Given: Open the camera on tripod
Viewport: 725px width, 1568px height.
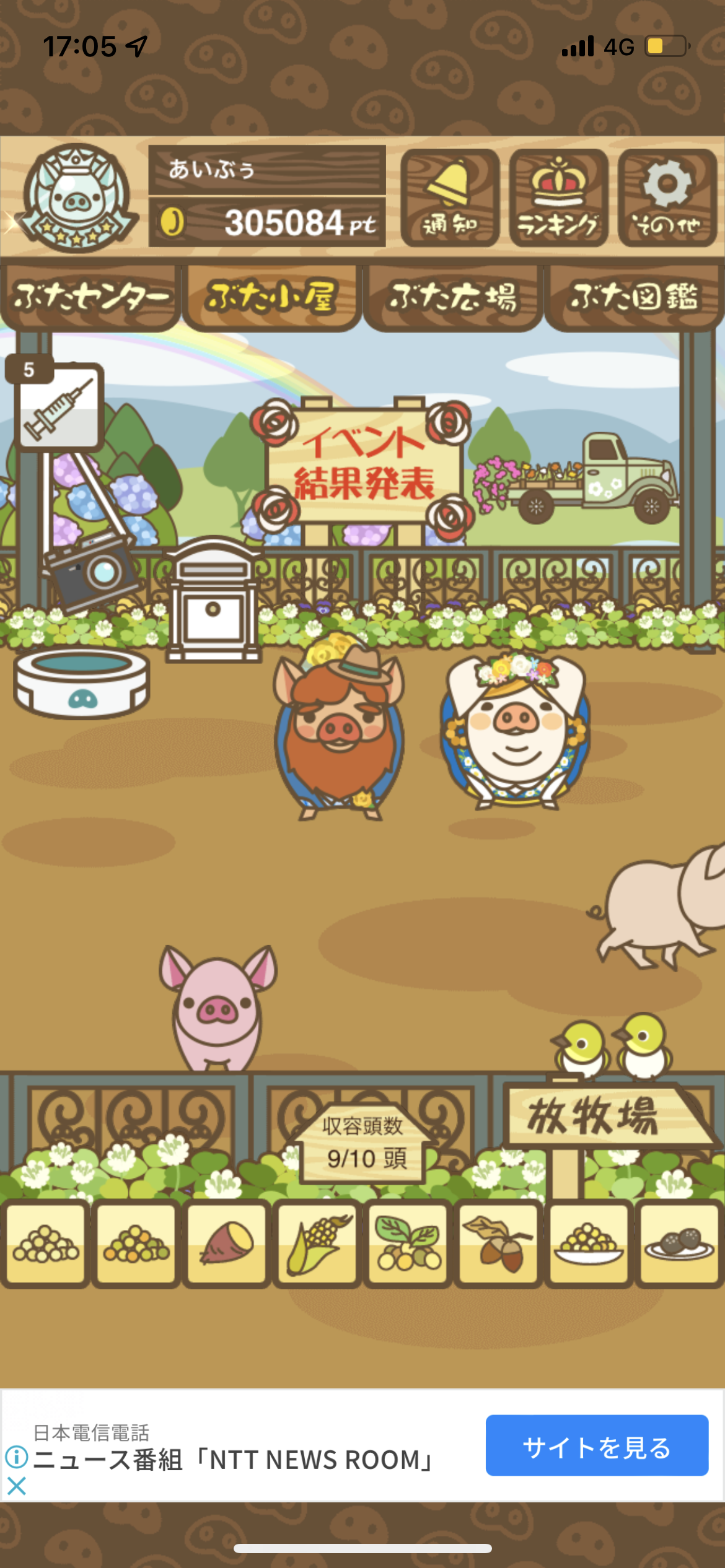Looking at the screenshot, I should [x=90, y=567].
